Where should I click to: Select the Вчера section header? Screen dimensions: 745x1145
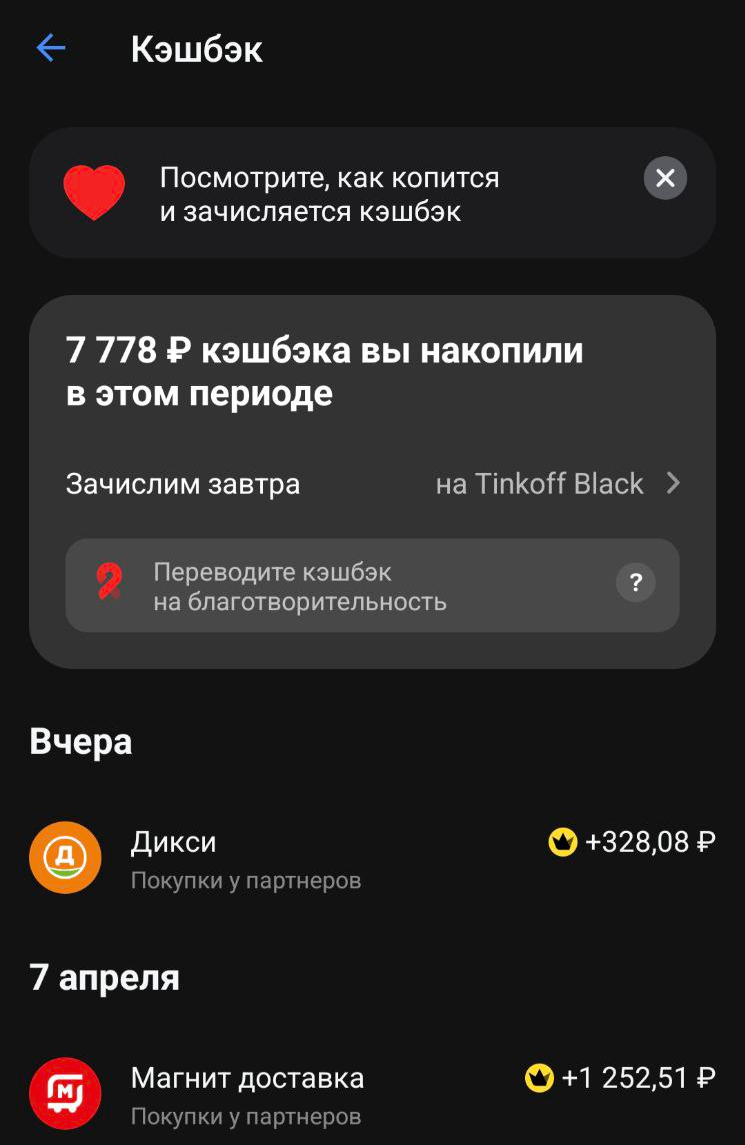pyautogui.click(x=82, y=742)
